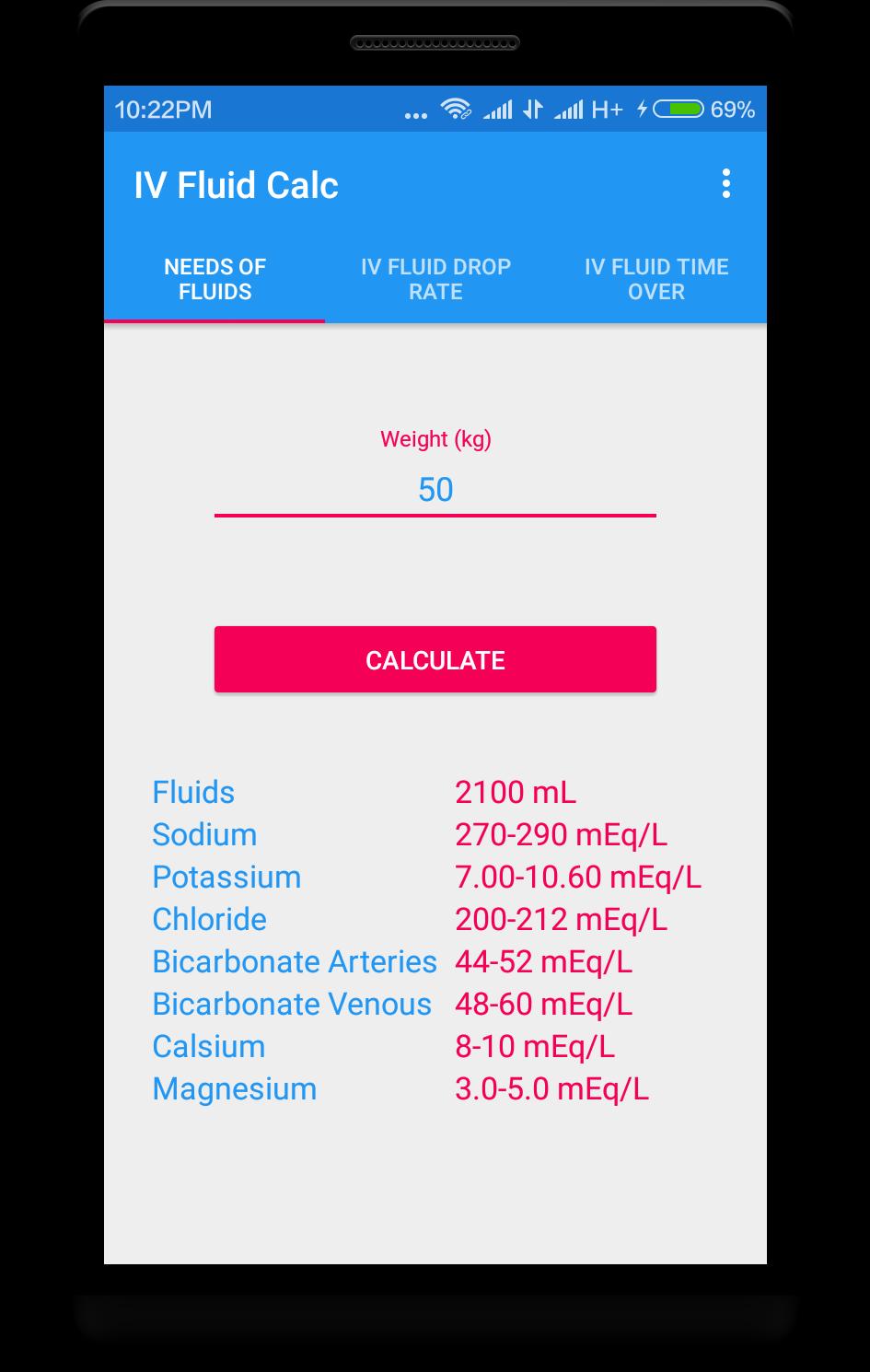Click the Sodium result label

coord(204,834)
